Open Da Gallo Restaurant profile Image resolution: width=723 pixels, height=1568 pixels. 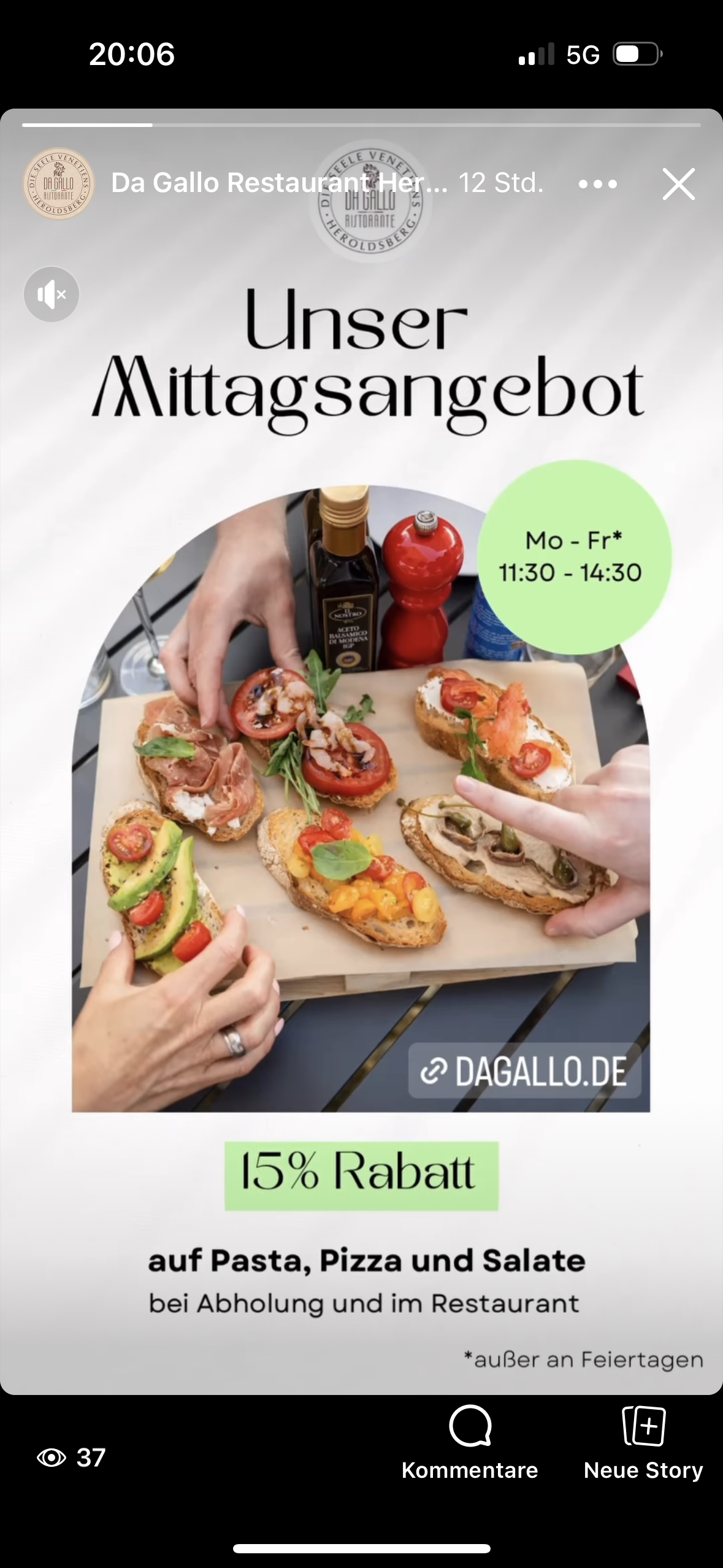(59, 183)
